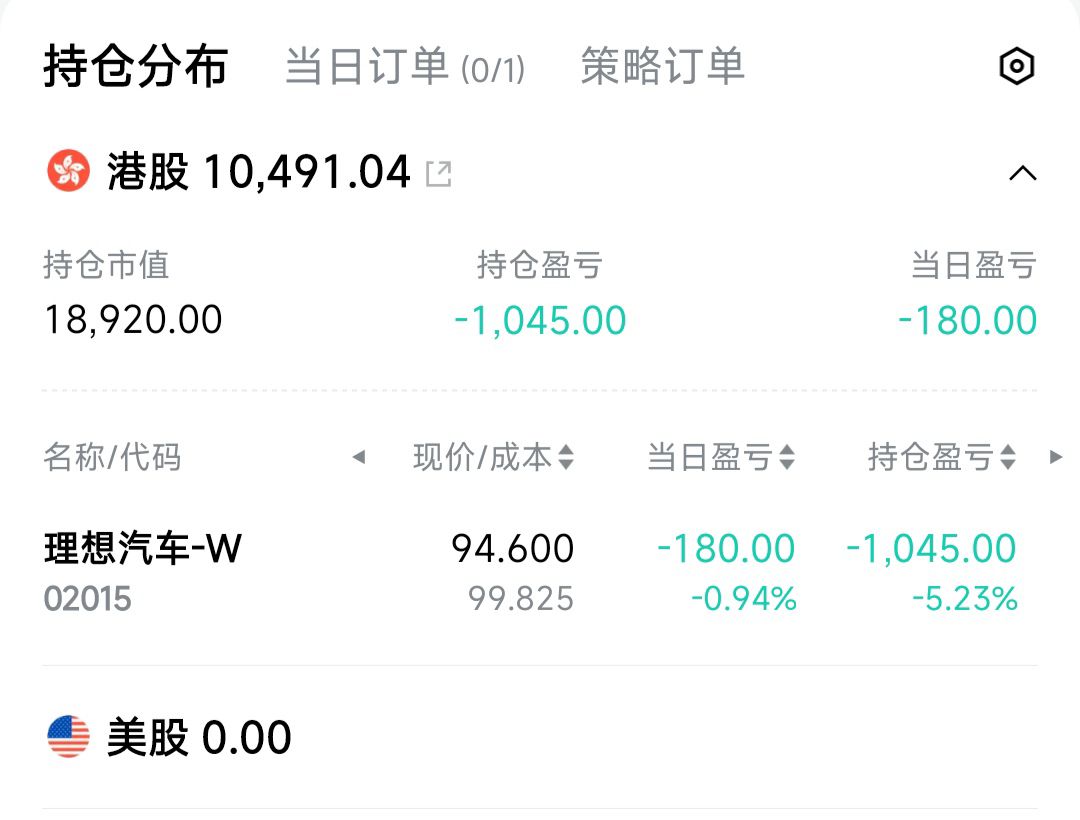Switch to the 策略订单 tab
Screen dimensions: 1080x820
[662, 67]
